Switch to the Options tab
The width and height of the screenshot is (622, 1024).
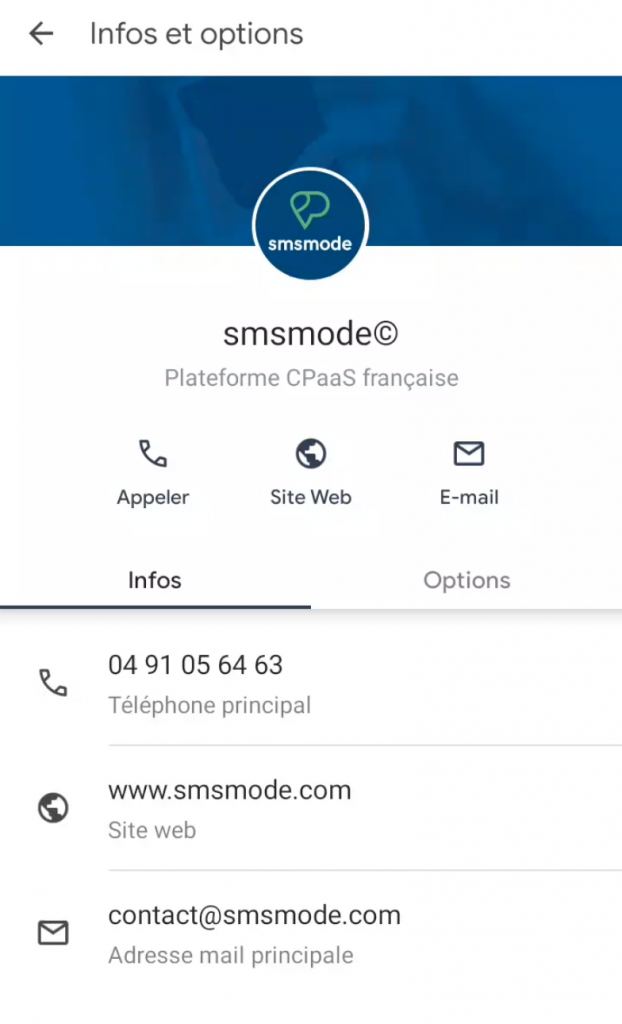[466, 580]
